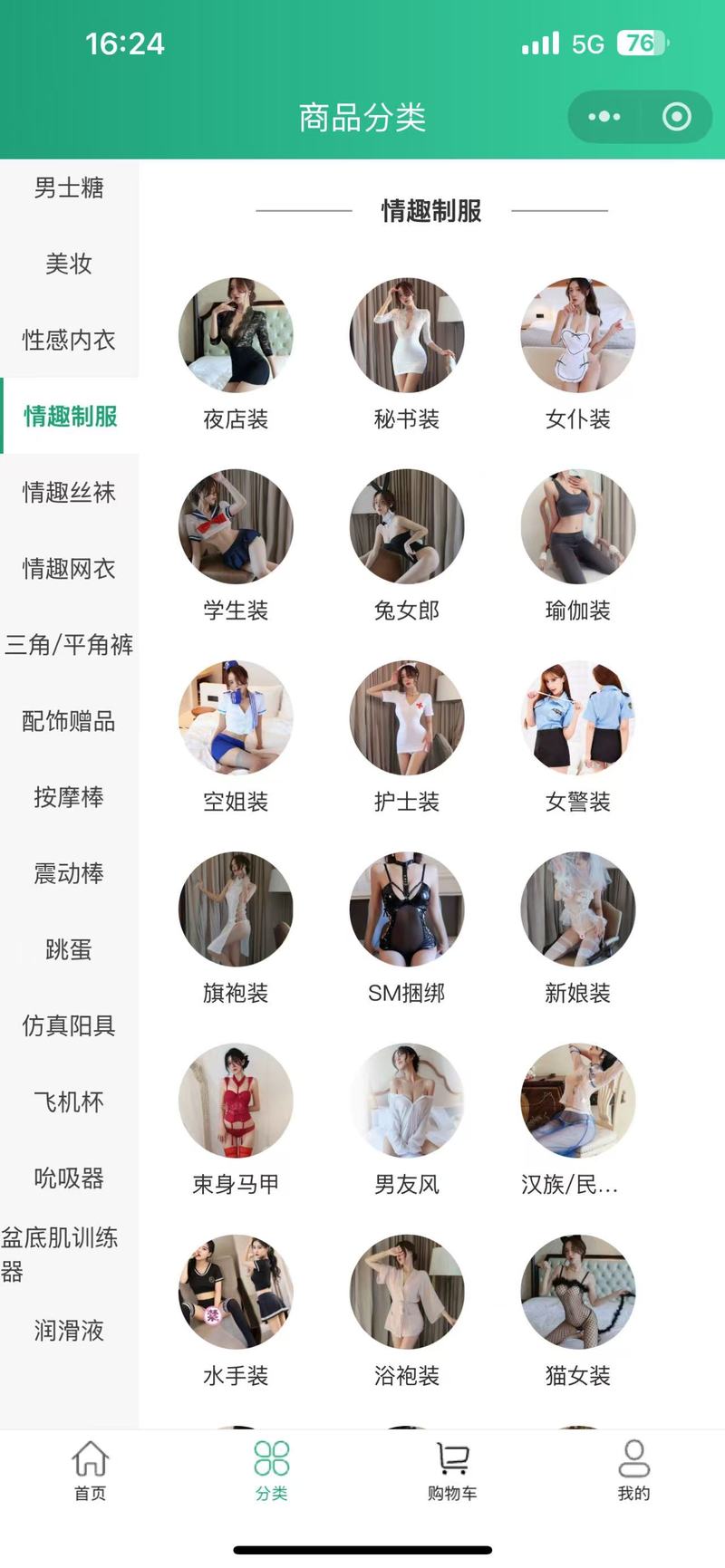Open the 购物车 tab
725x1568 pixels.
(x=452, y=1471)
